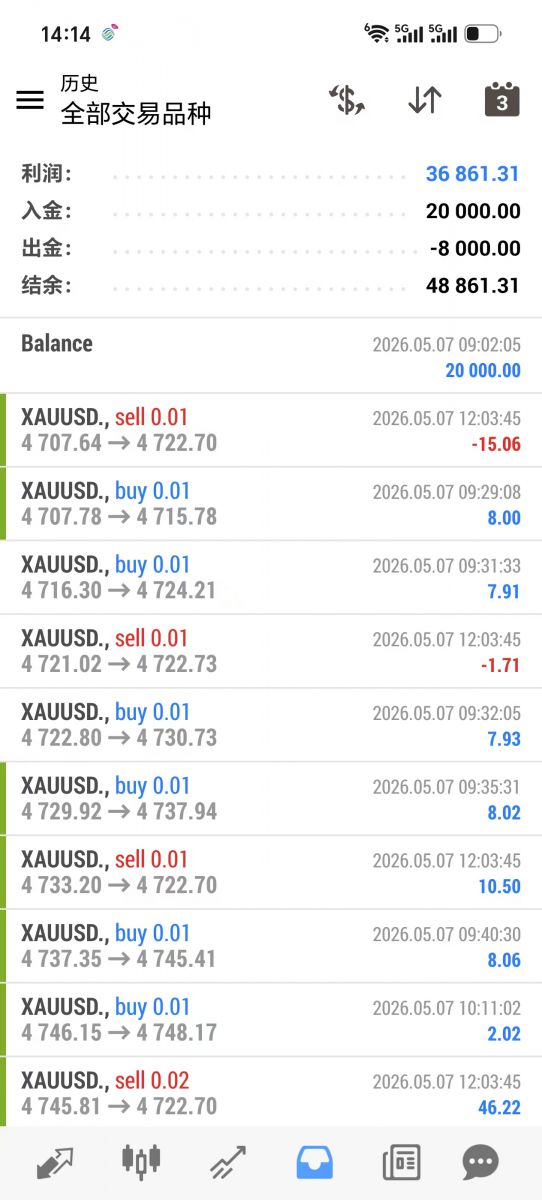Select the history inbox tab
This screenshot has height=1200, width=542.
click(315, 1163)
